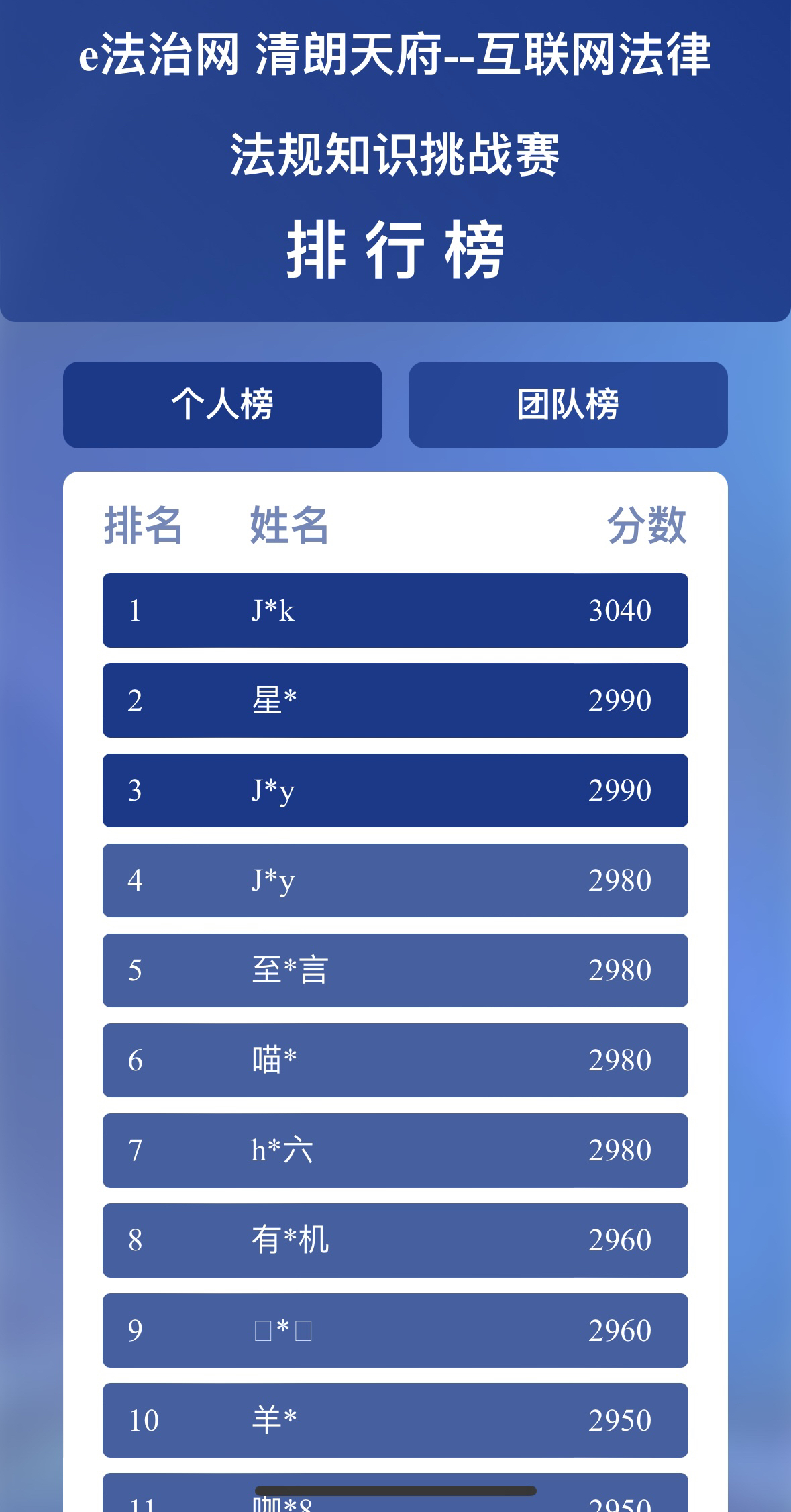Switch to the 个人榜 tab
The height and width of the screenshot is (1512, 791).
[222, 405]
